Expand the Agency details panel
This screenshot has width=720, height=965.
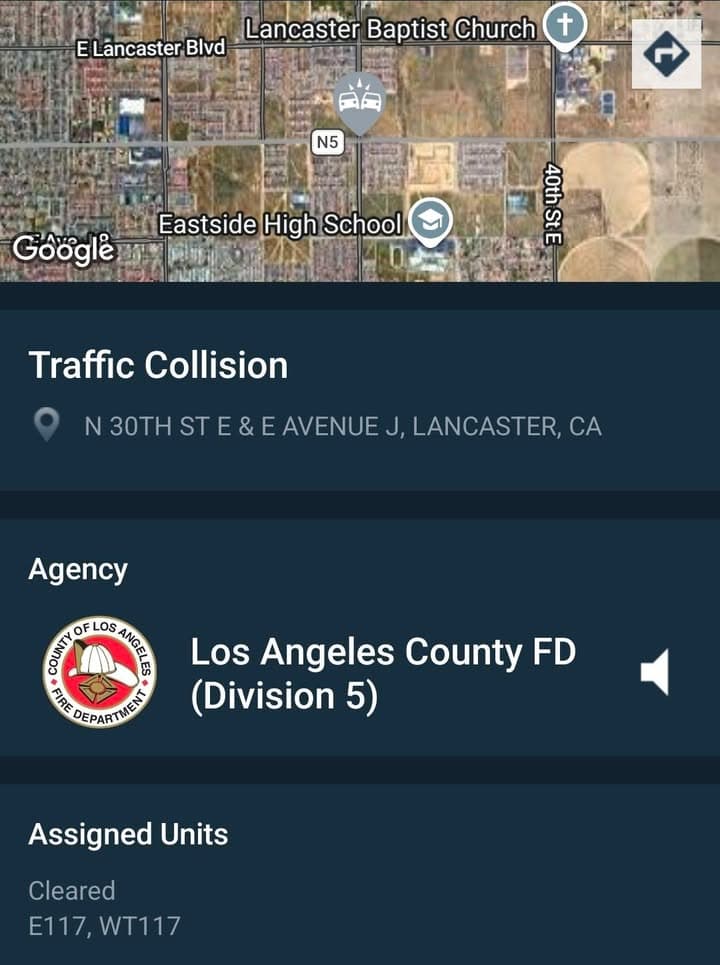coord(80,569)
